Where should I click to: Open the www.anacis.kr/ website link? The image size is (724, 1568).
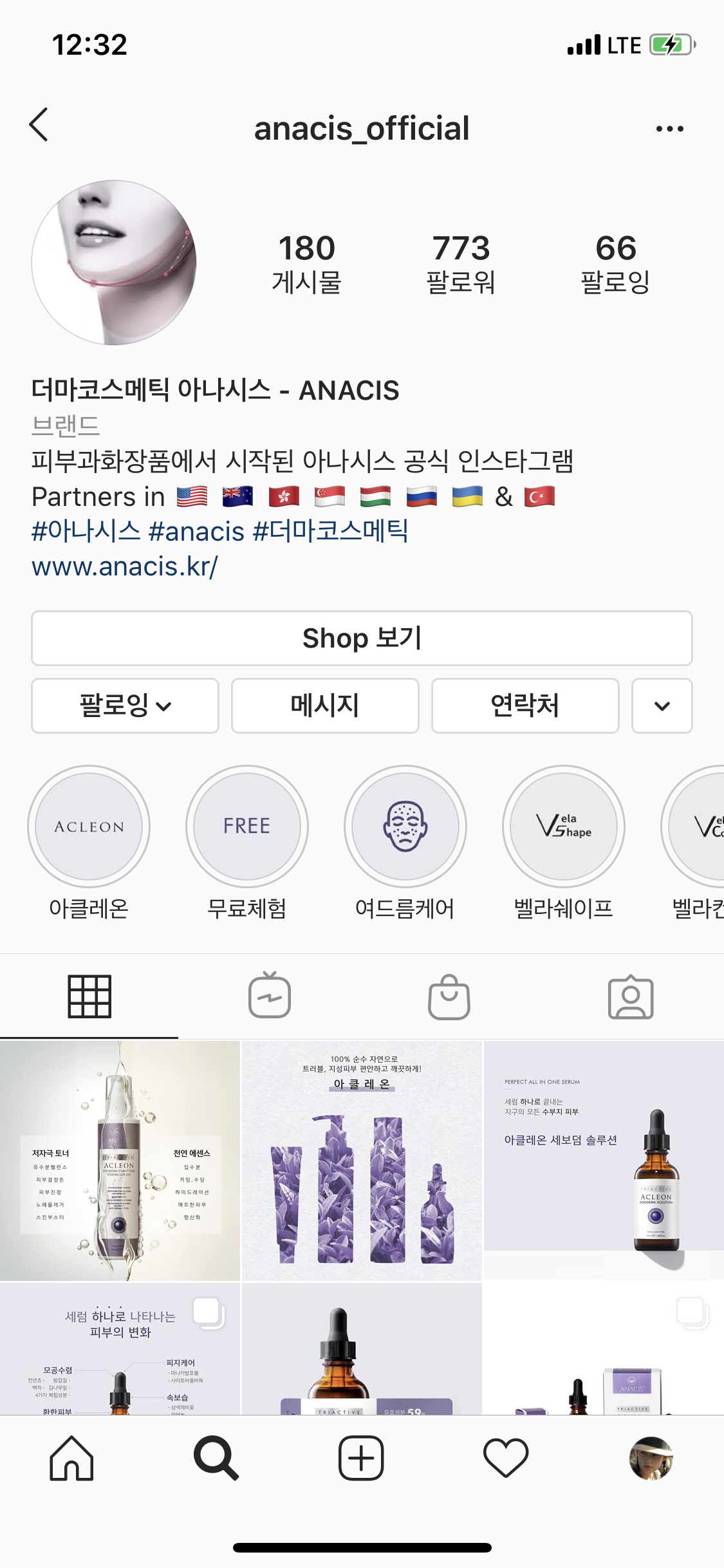coord(125,566)
